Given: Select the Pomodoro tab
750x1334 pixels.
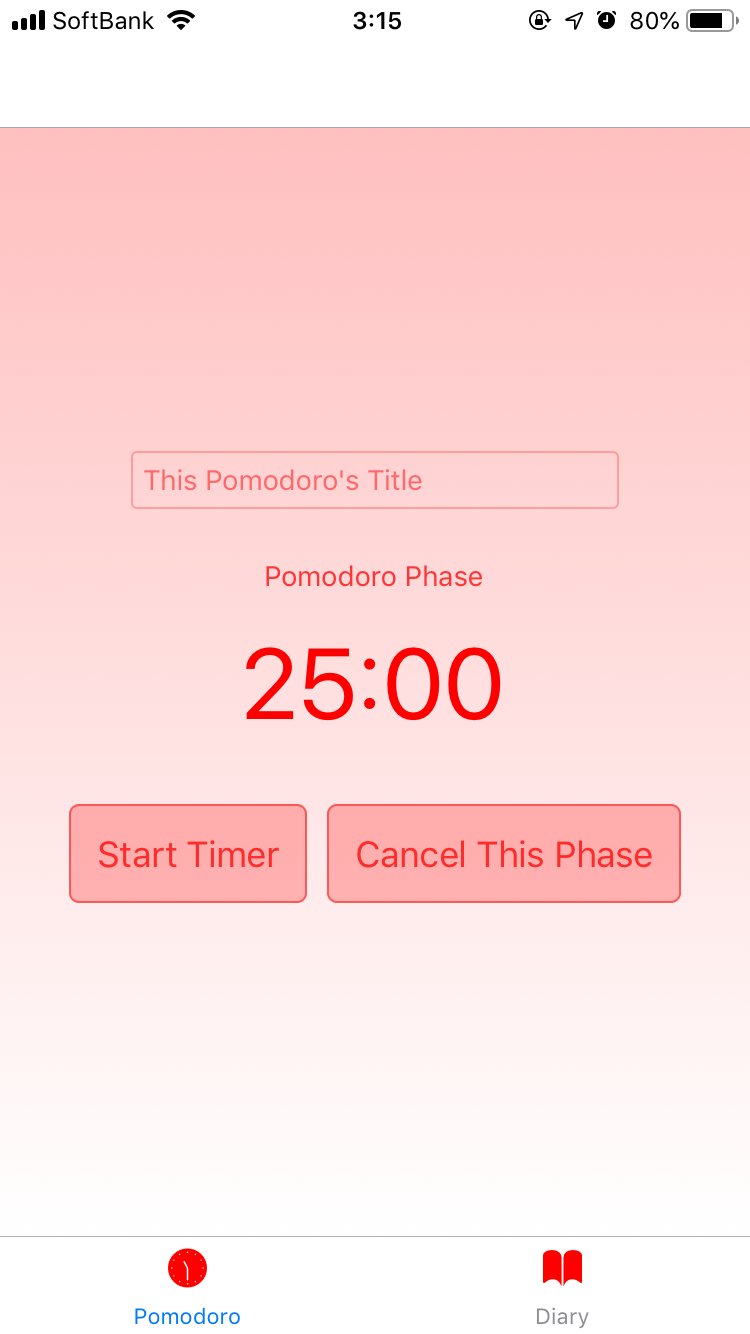Looking at the screenshot, I should [187, 1285].
